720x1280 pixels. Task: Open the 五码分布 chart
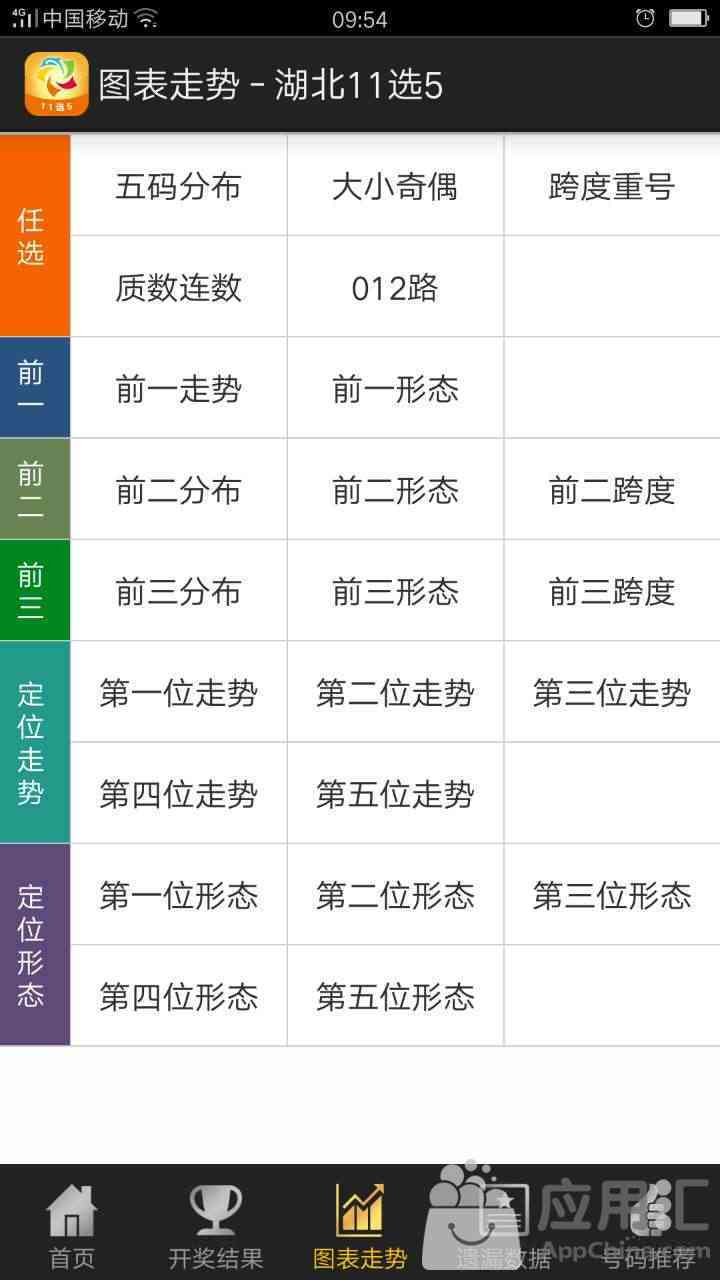(178, 186)
